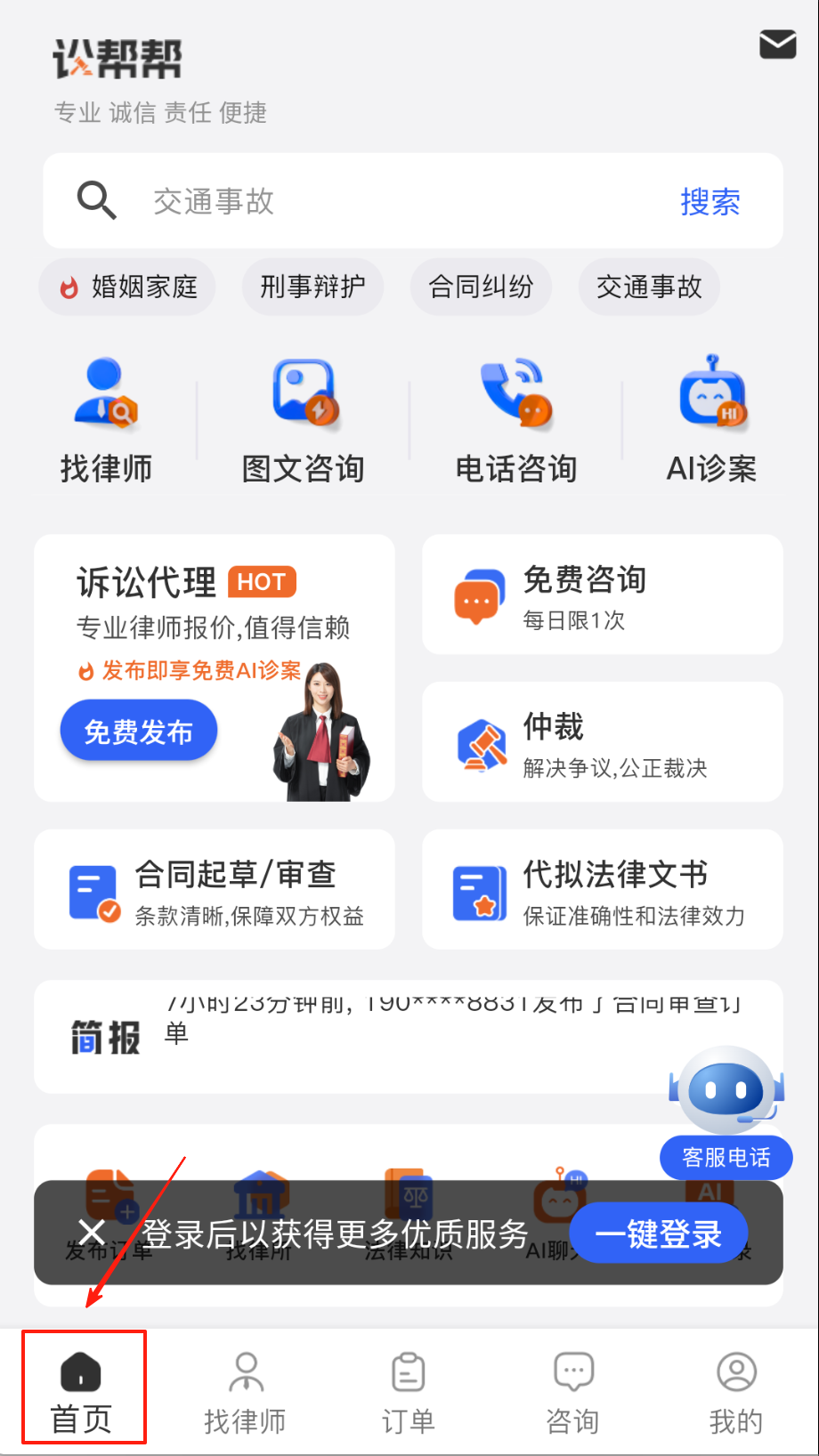This screenshot has width=819, height=1456.
Task: Tap 一键登录 to log in
Action: [x=658, y=1234]
